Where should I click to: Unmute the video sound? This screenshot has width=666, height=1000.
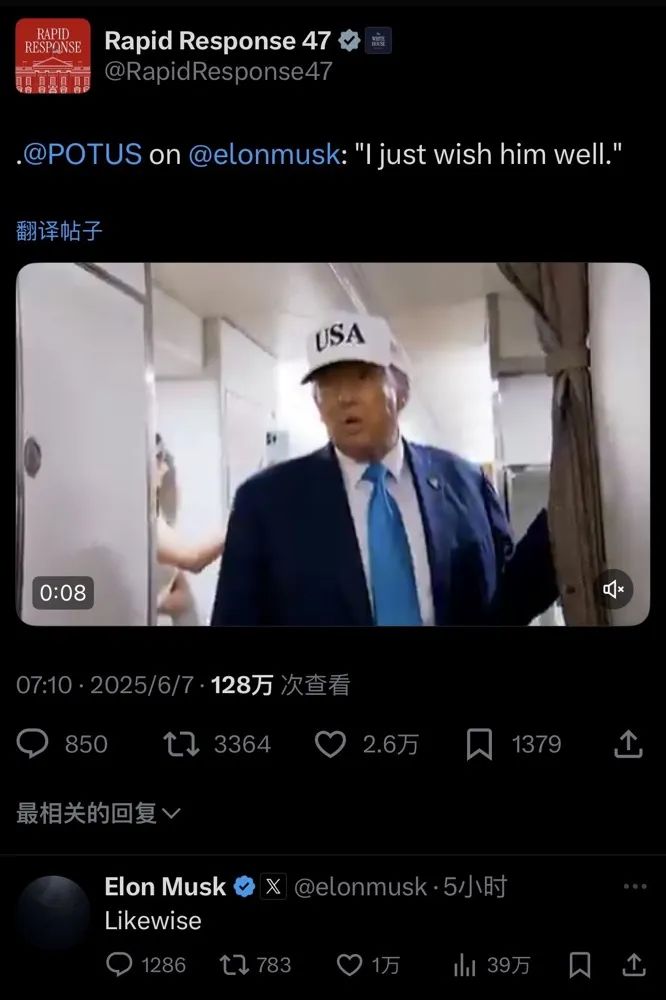click(x=614, y=590)
